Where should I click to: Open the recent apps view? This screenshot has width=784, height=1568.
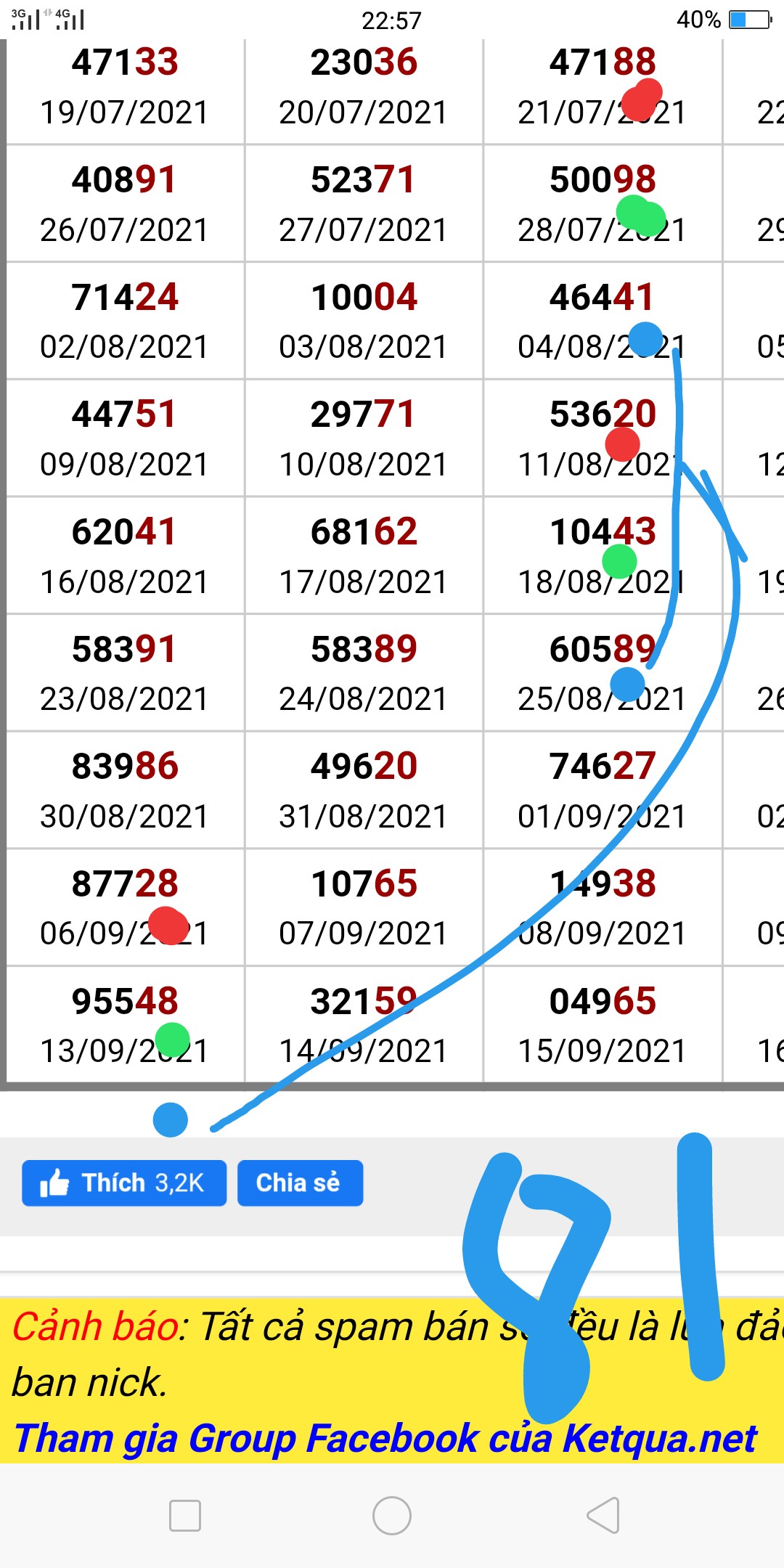[184, 1515]
